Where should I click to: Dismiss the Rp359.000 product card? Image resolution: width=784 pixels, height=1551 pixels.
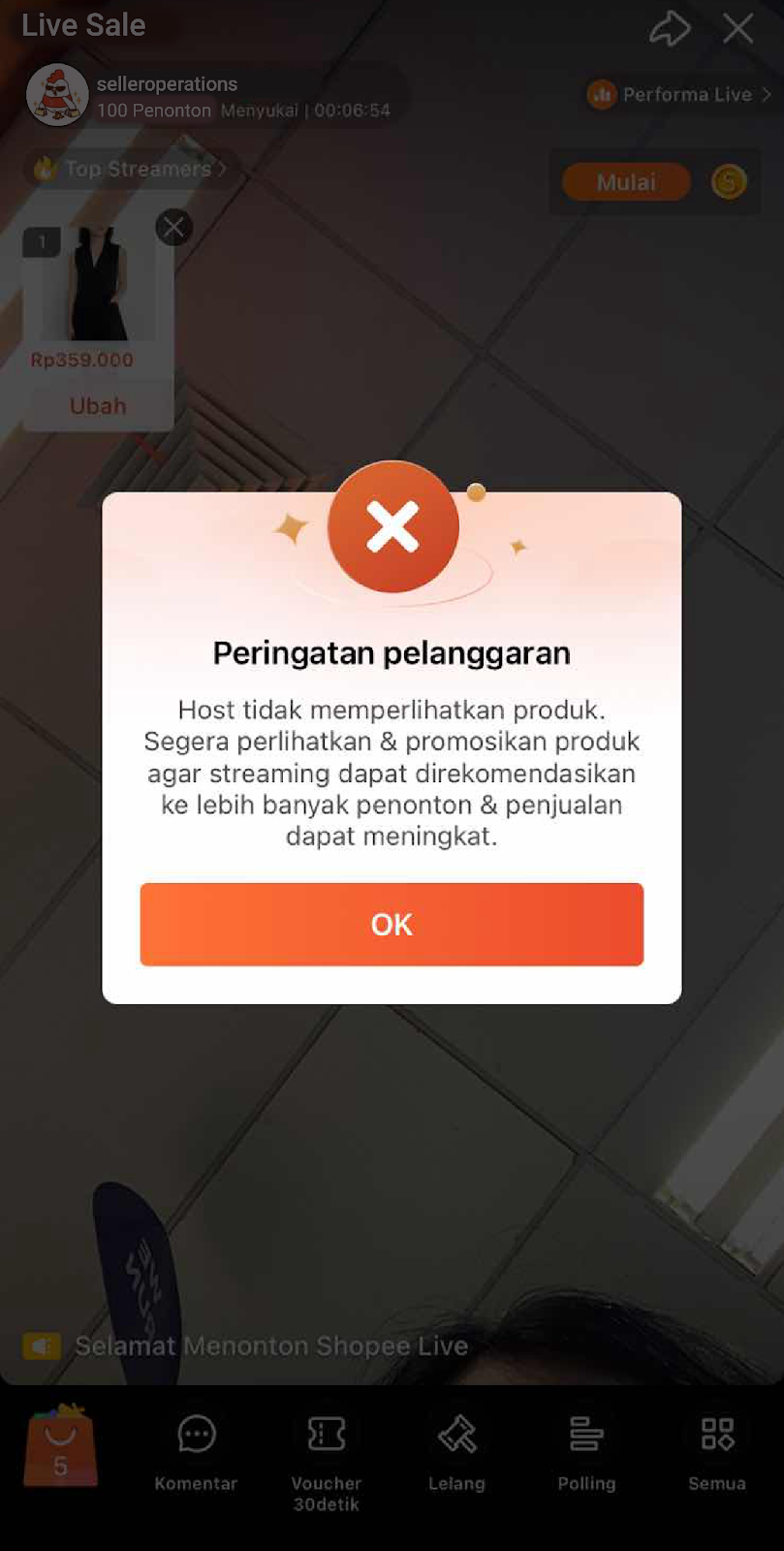click(x=173, y=227)
